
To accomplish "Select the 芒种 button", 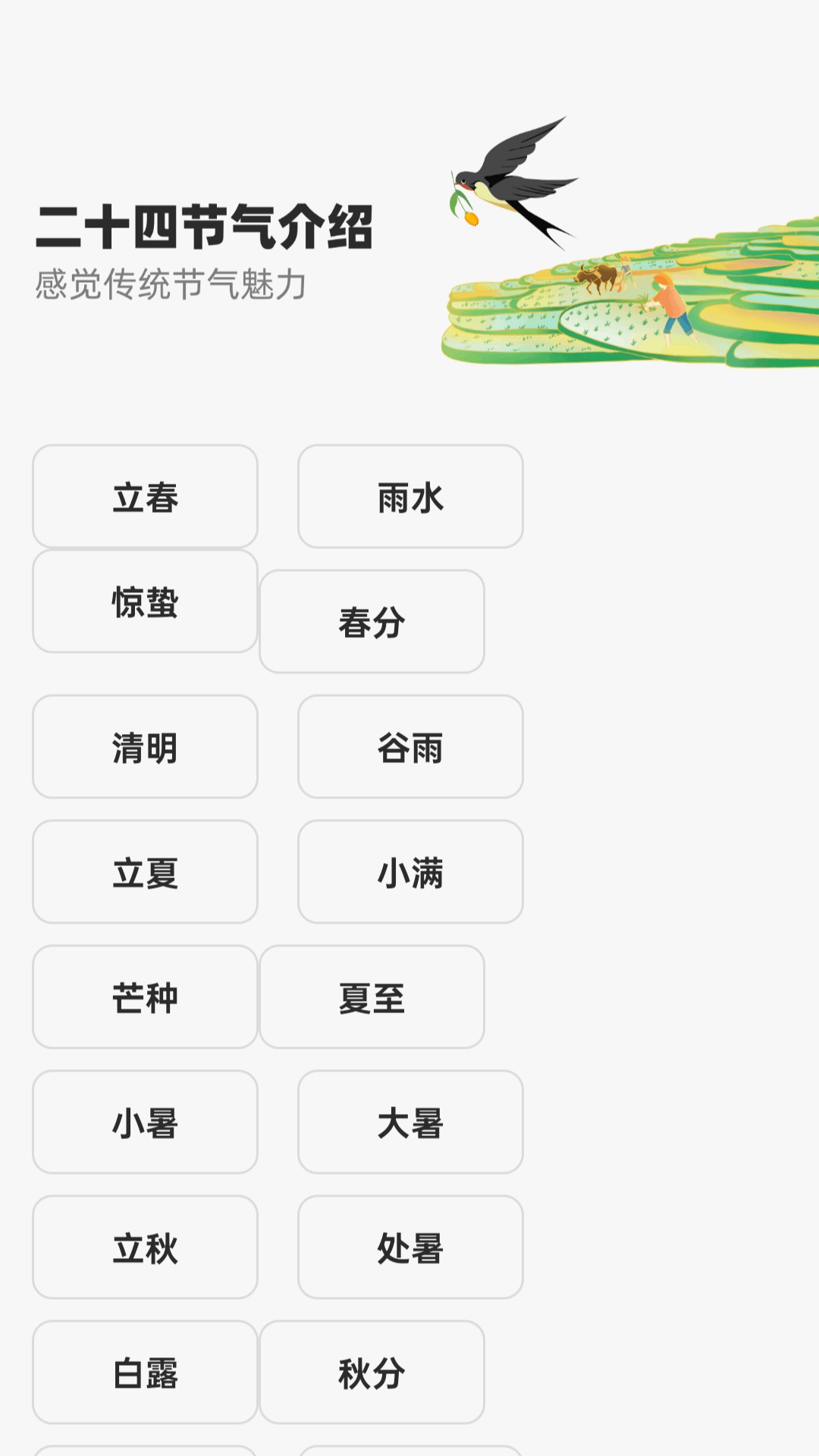I will (x=144, y=998).
